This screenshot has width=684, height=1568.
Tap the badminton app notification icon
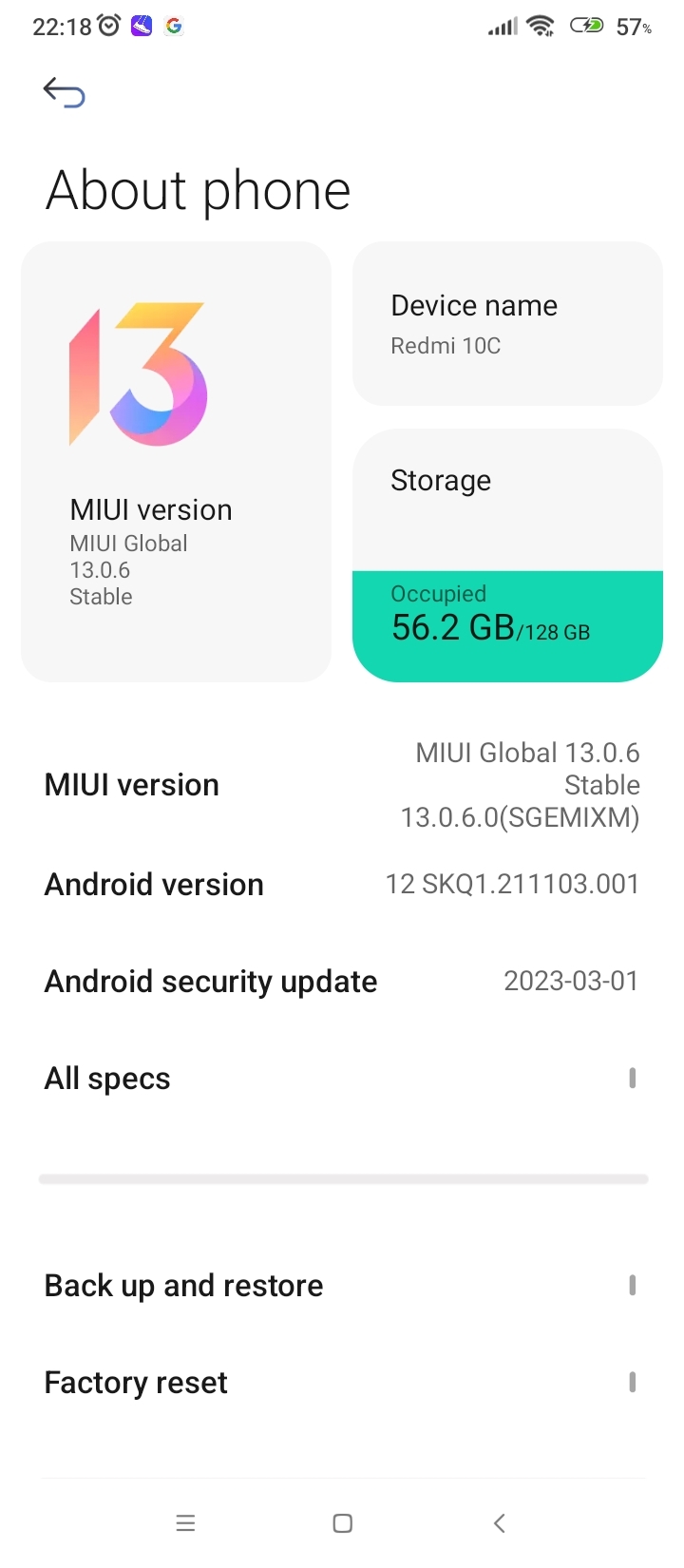click(x=141, y=26)
